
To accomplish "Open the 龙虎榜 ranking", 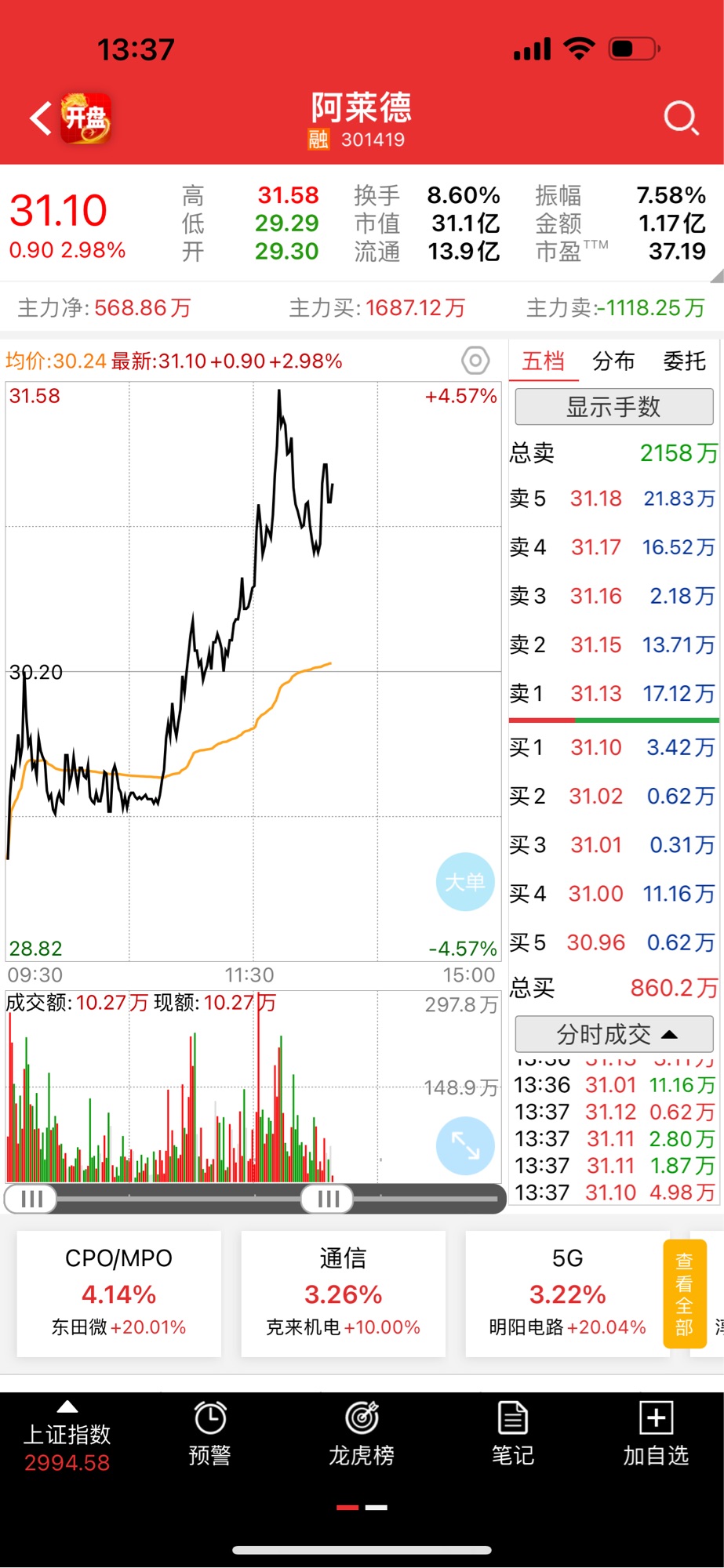I will (362, 1435).
